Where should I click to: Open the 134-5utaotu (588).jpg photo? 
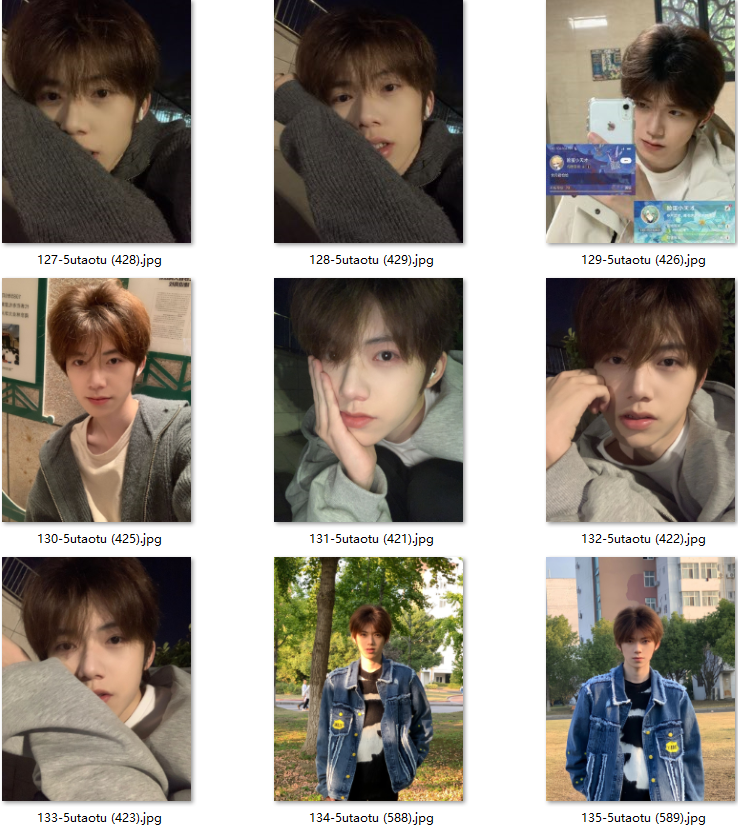pos(368,679)
